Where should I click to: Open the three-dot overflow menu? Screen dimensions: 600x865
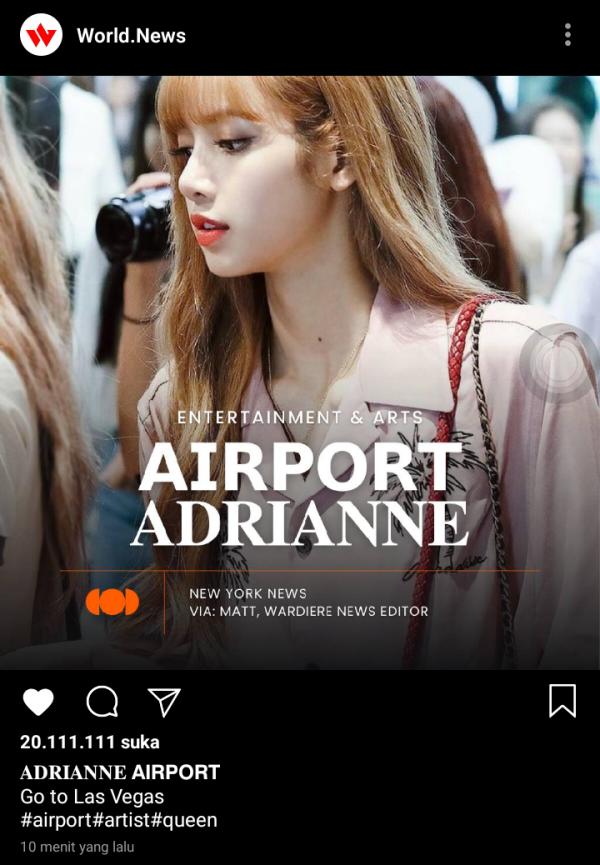click(568, 36)
